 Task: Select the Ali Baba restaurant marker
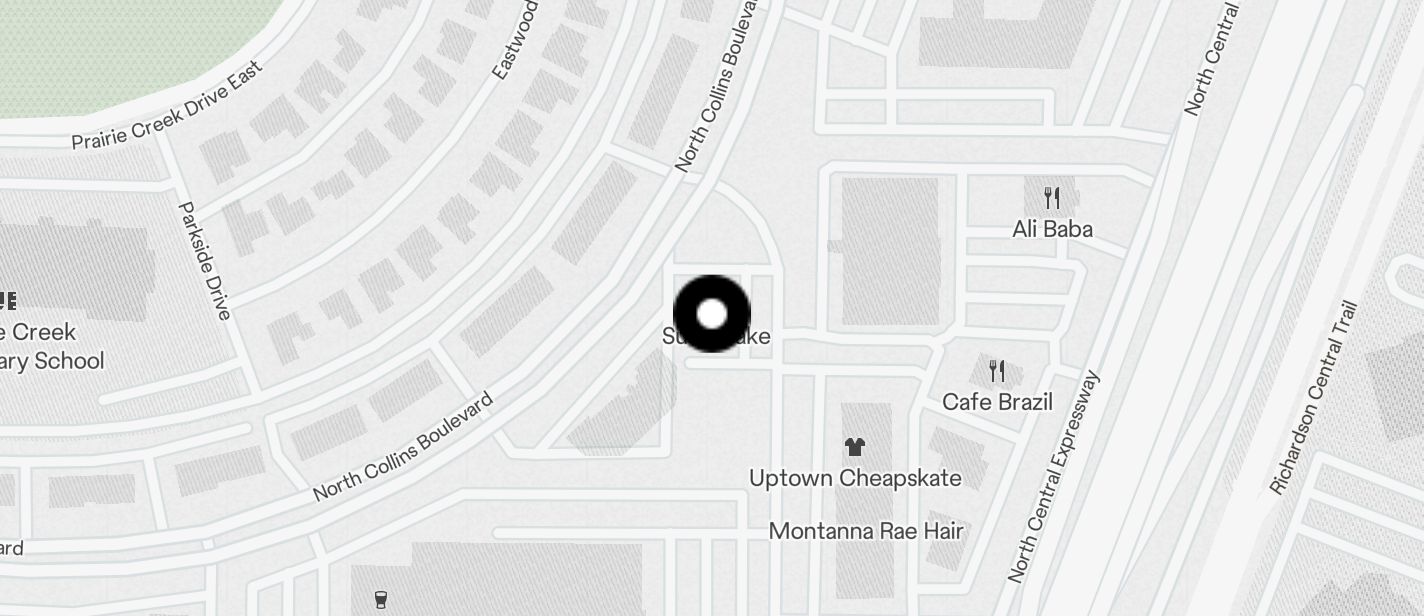pos(1051,197)
